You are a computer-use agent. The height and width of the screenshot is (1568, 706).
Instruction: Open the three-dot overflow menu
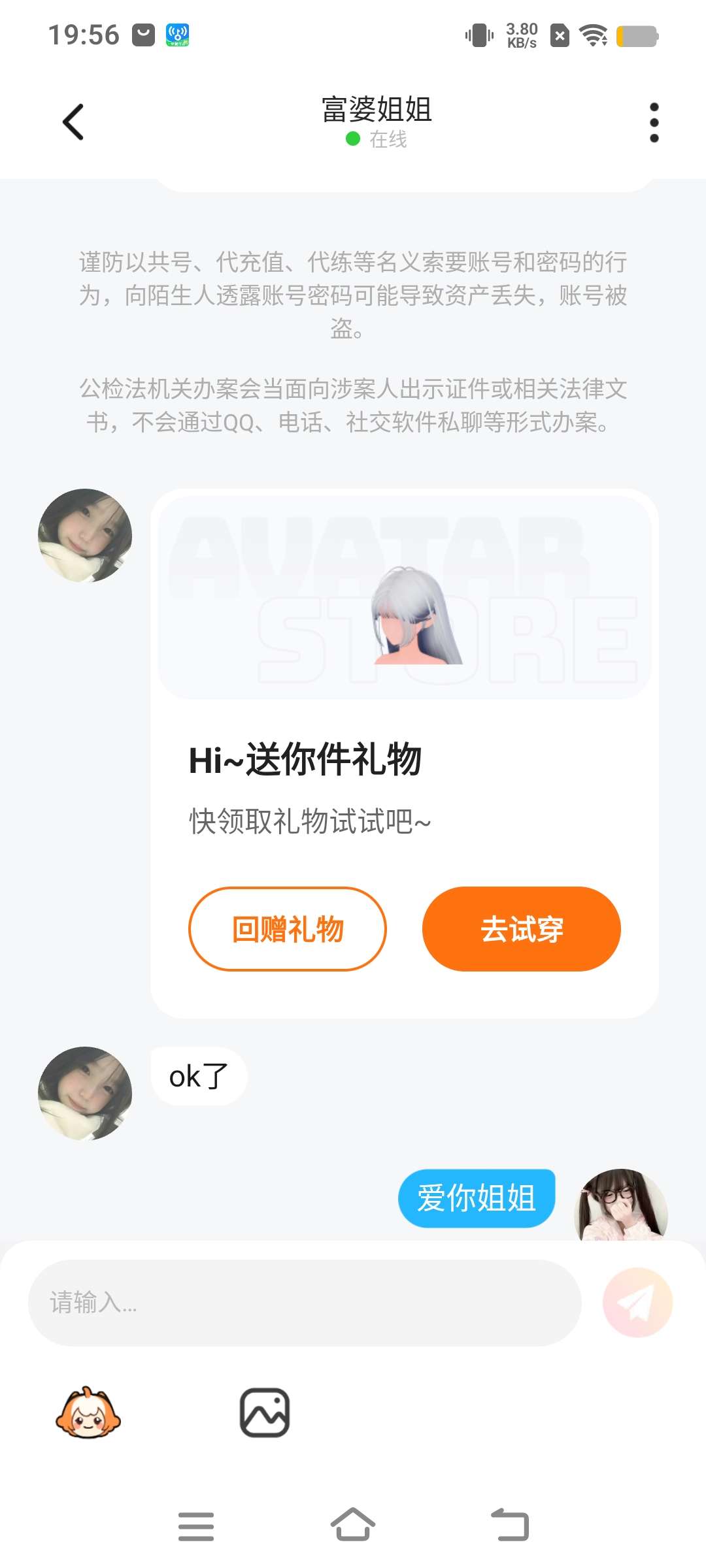click(654, 122)
